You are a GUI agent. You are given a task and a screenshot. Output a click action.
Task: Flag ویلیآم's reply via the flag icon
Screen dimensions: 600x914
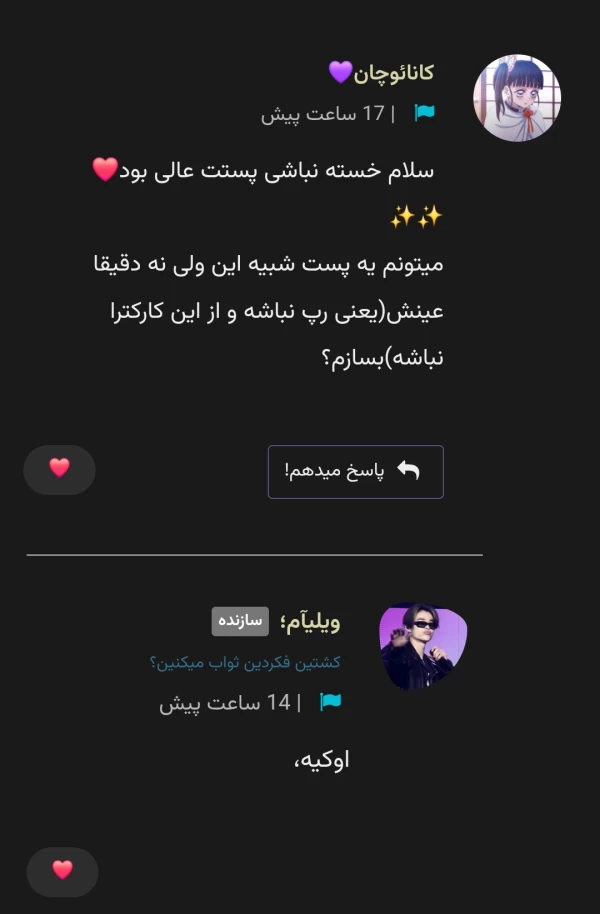point(331,703)
